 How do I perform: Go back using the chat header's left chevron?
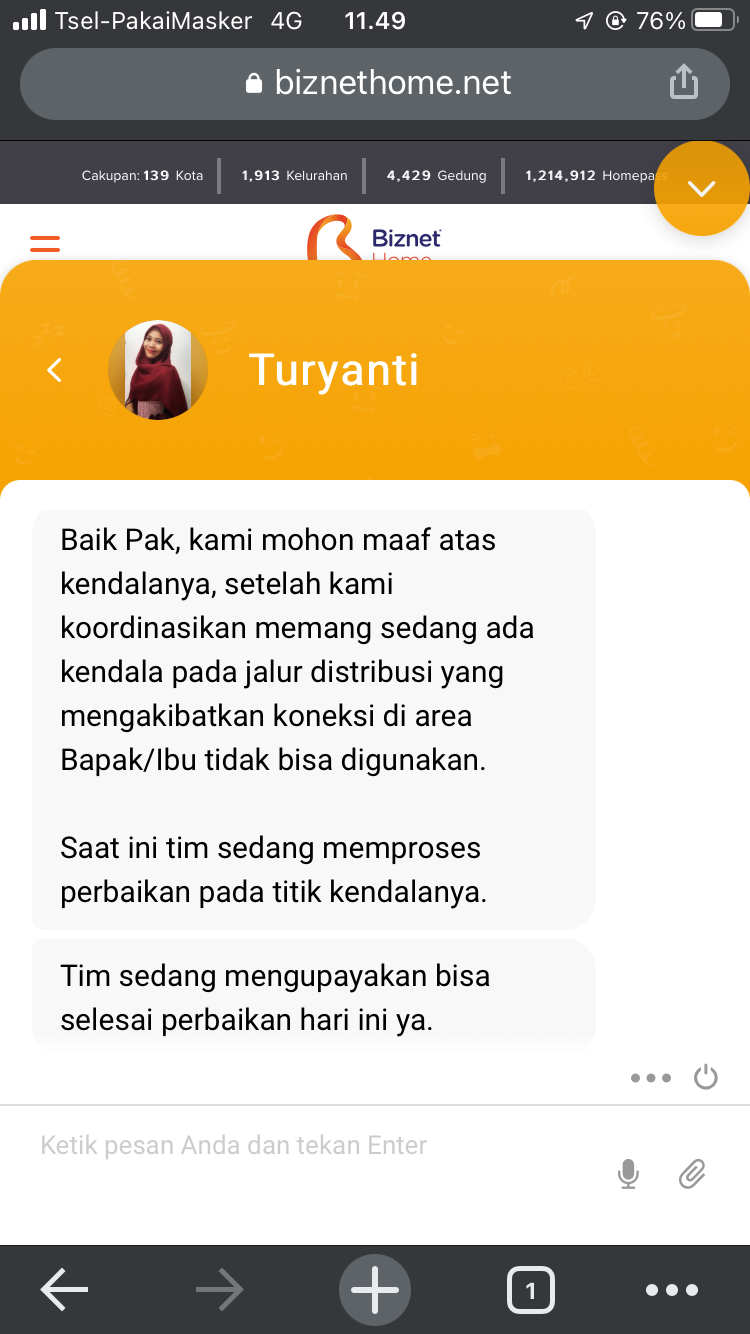tap(54, 369)
